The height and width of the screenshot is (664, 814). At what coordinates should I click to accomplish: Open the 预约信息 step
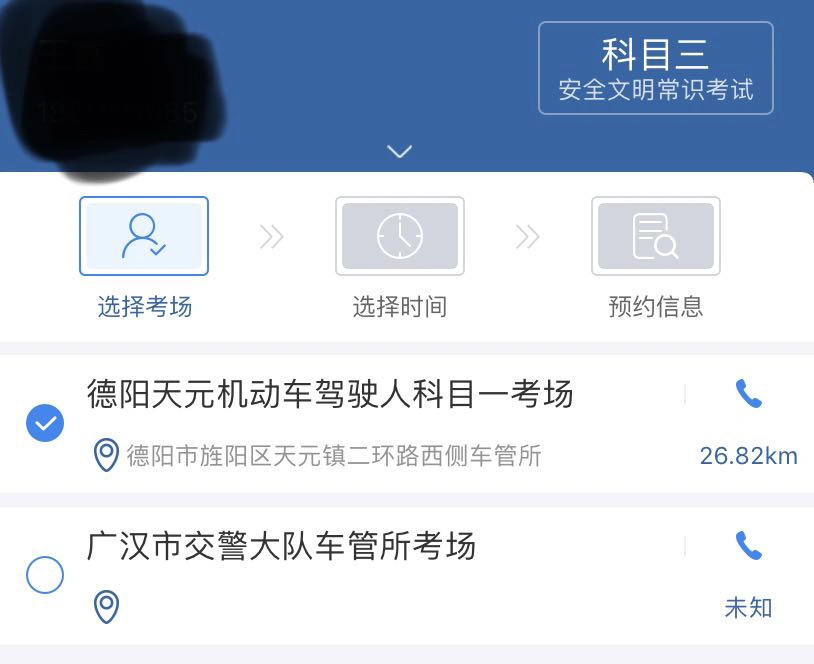655,236
